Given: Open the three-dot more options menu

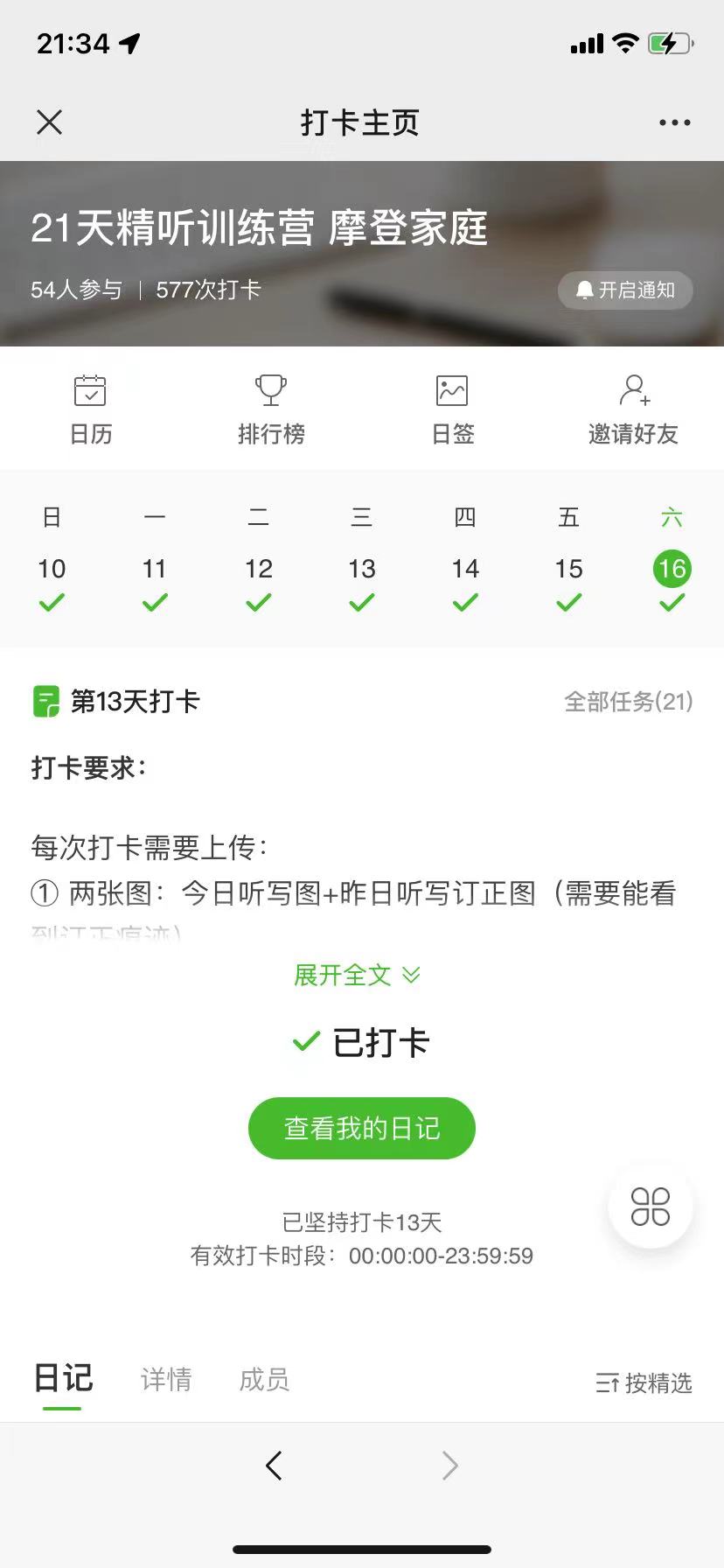Looking at the screenshot, I should pos(674,122).
